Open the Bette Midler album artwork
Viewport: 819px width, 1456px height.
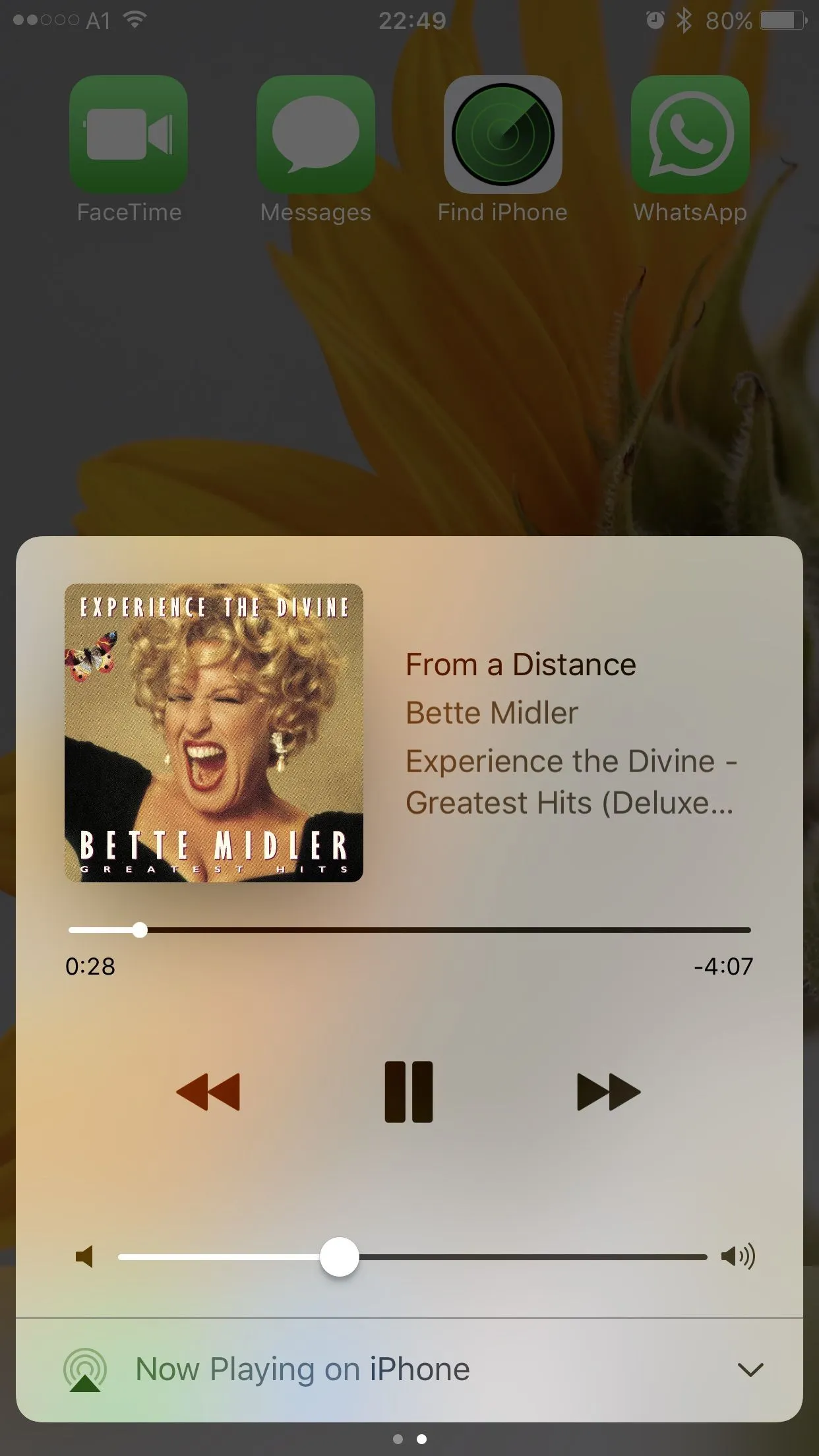214,733
